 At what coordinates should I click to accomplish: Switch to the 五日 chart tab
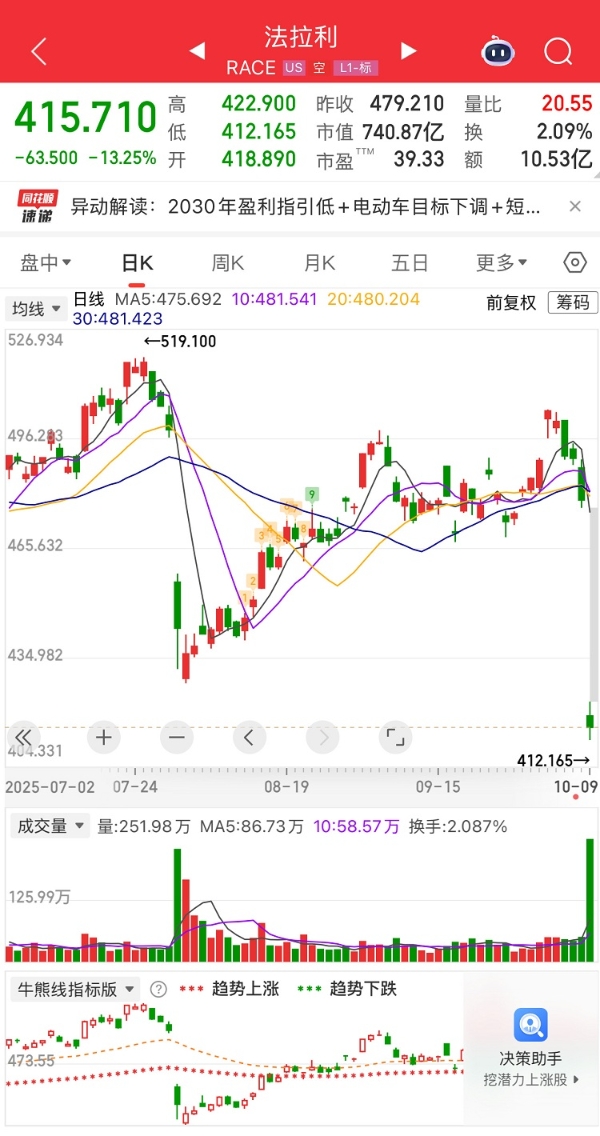tap(410, 263)
